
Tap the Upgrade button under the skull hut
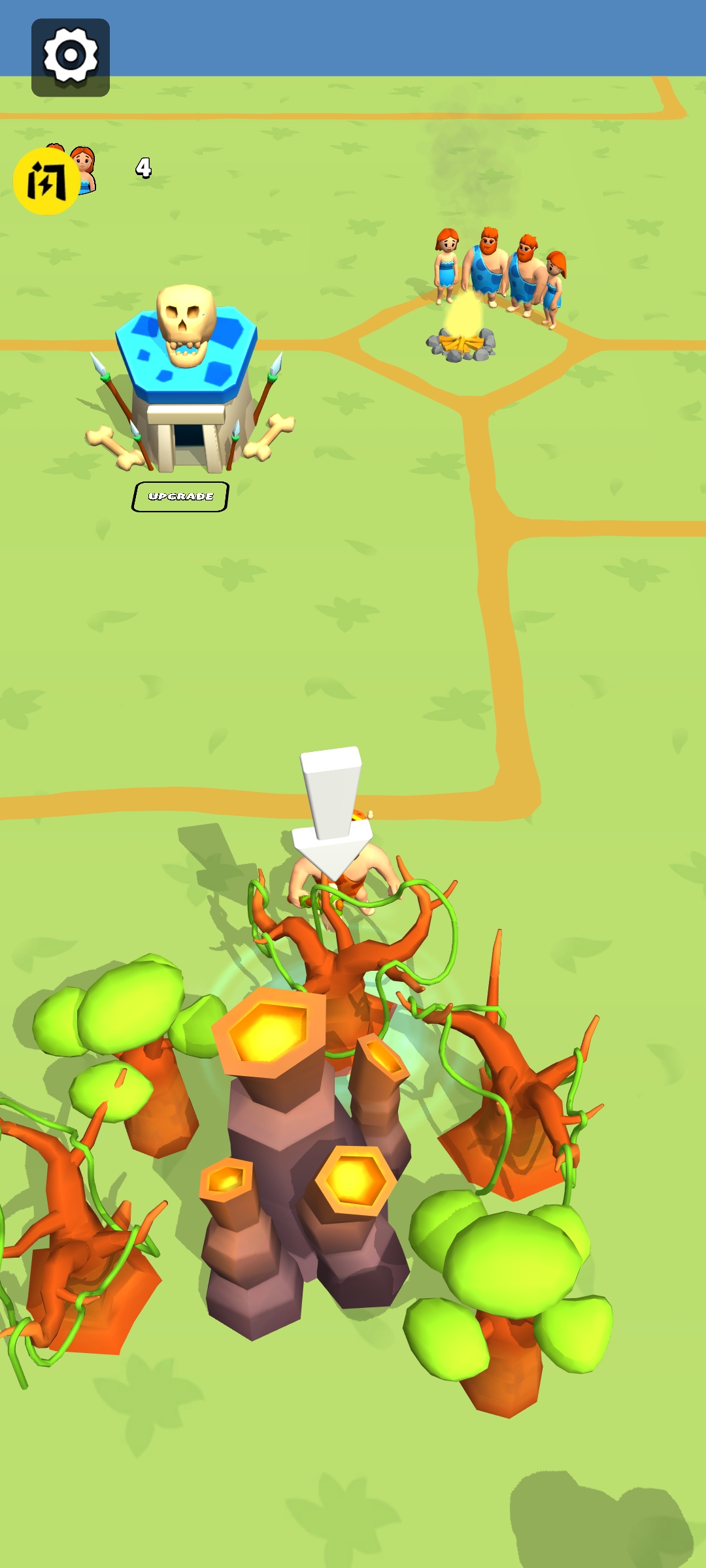tap(180, 497)
